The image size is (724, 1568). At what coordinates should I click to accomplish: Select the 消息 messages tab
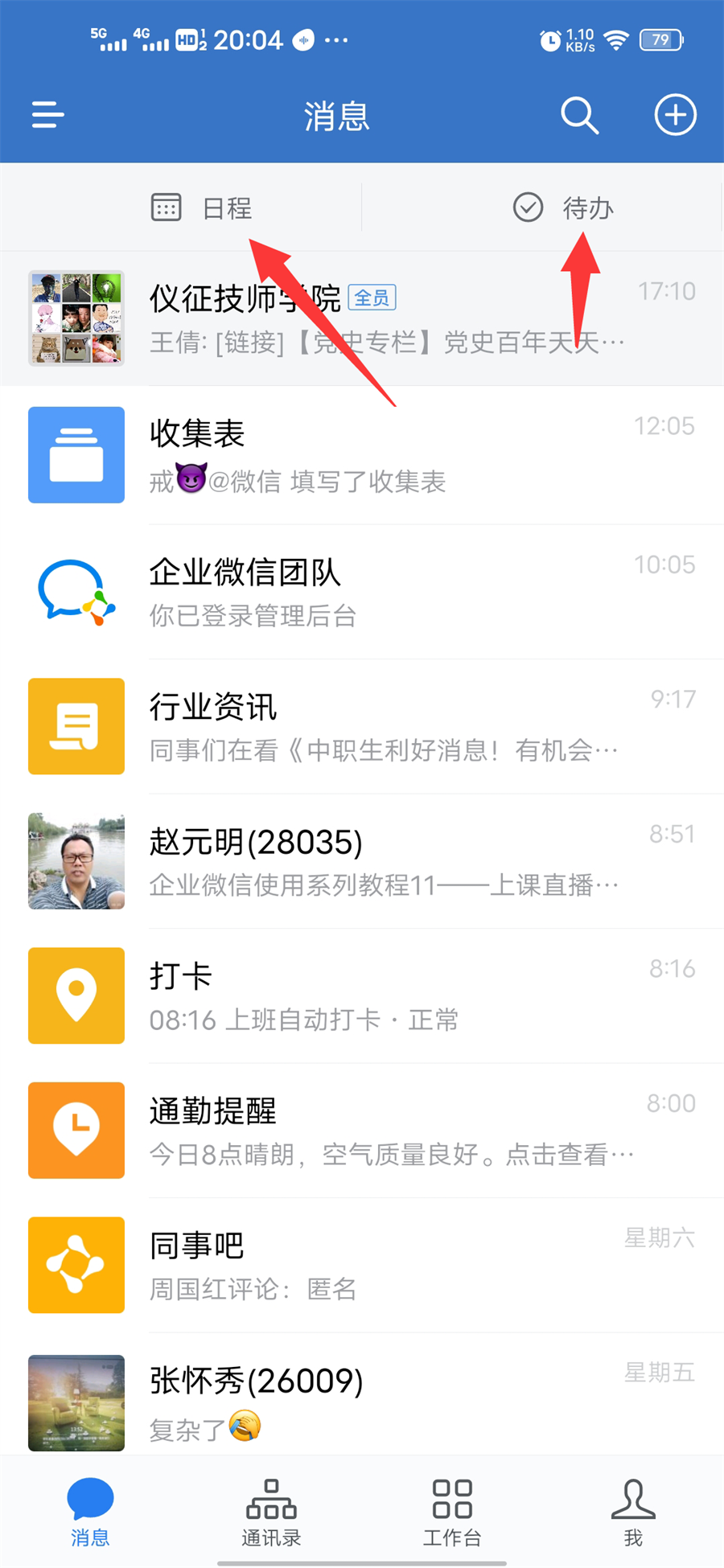[90, 1513]
